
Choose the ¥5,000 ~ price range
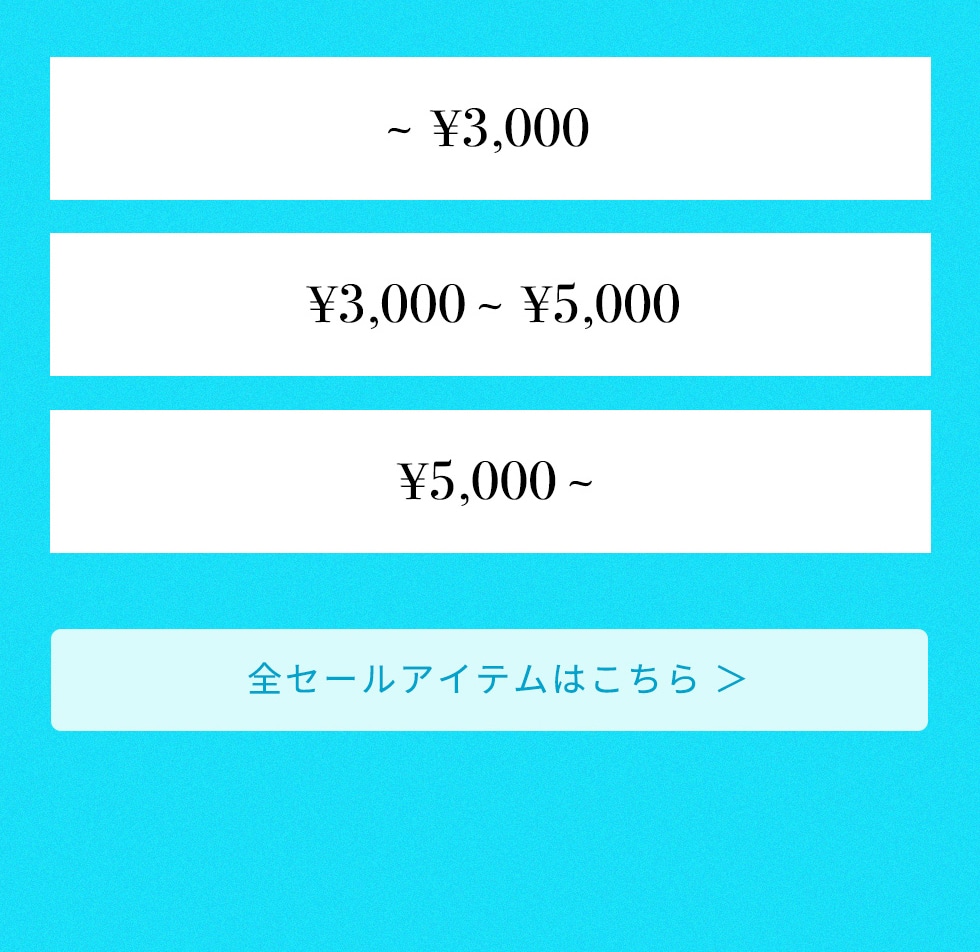(490, 481)
